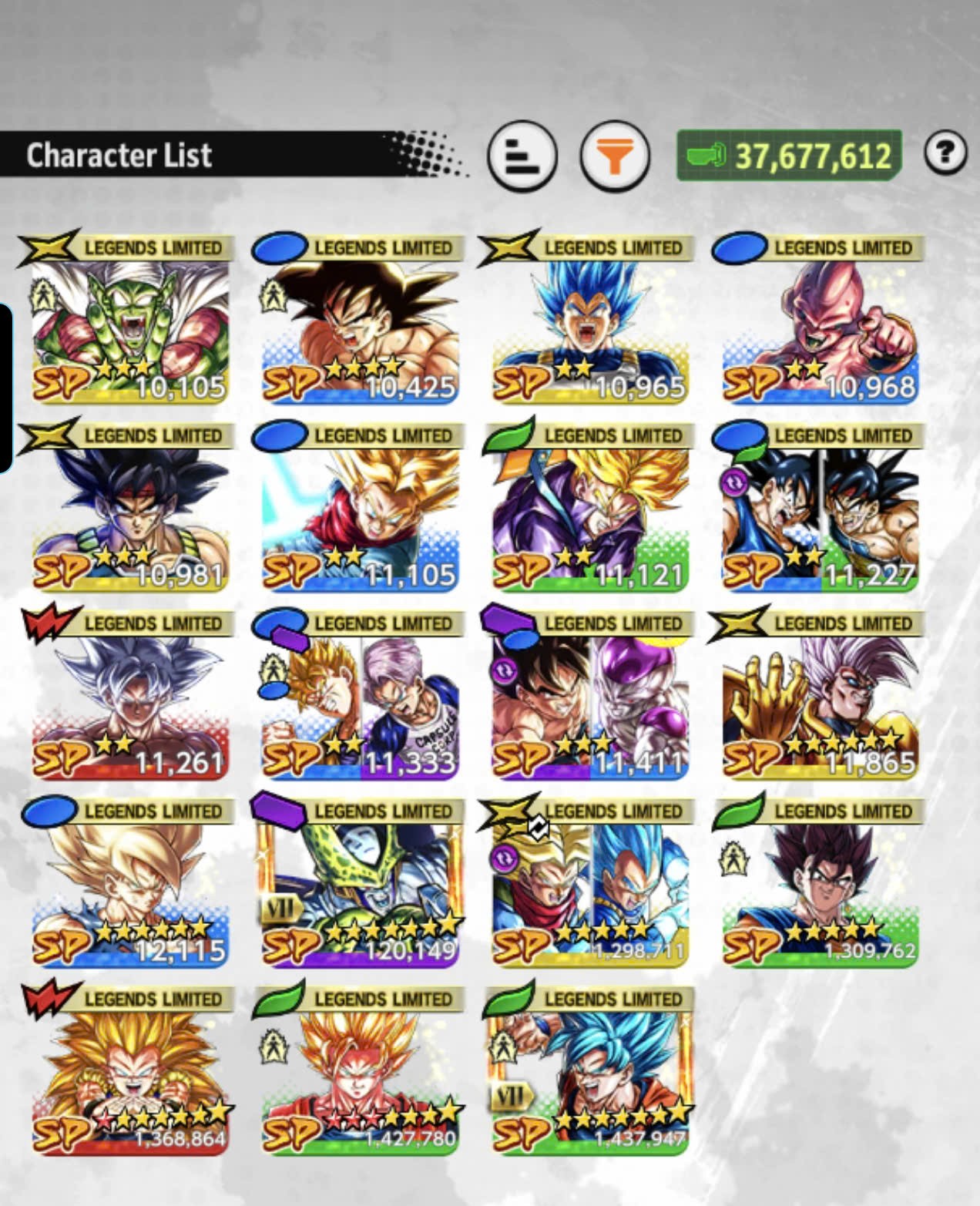
Task: Open the orange filter button
Action: tap(614, 156)
